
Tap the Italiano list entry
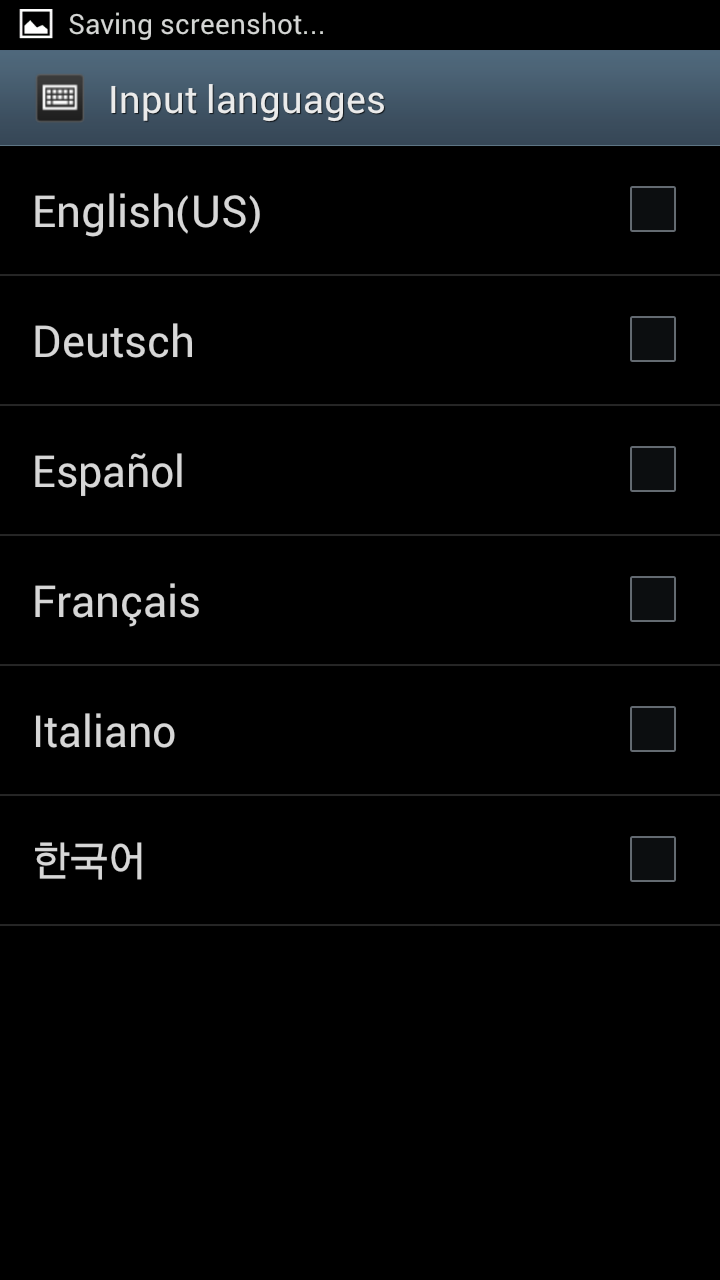point(300,730)
